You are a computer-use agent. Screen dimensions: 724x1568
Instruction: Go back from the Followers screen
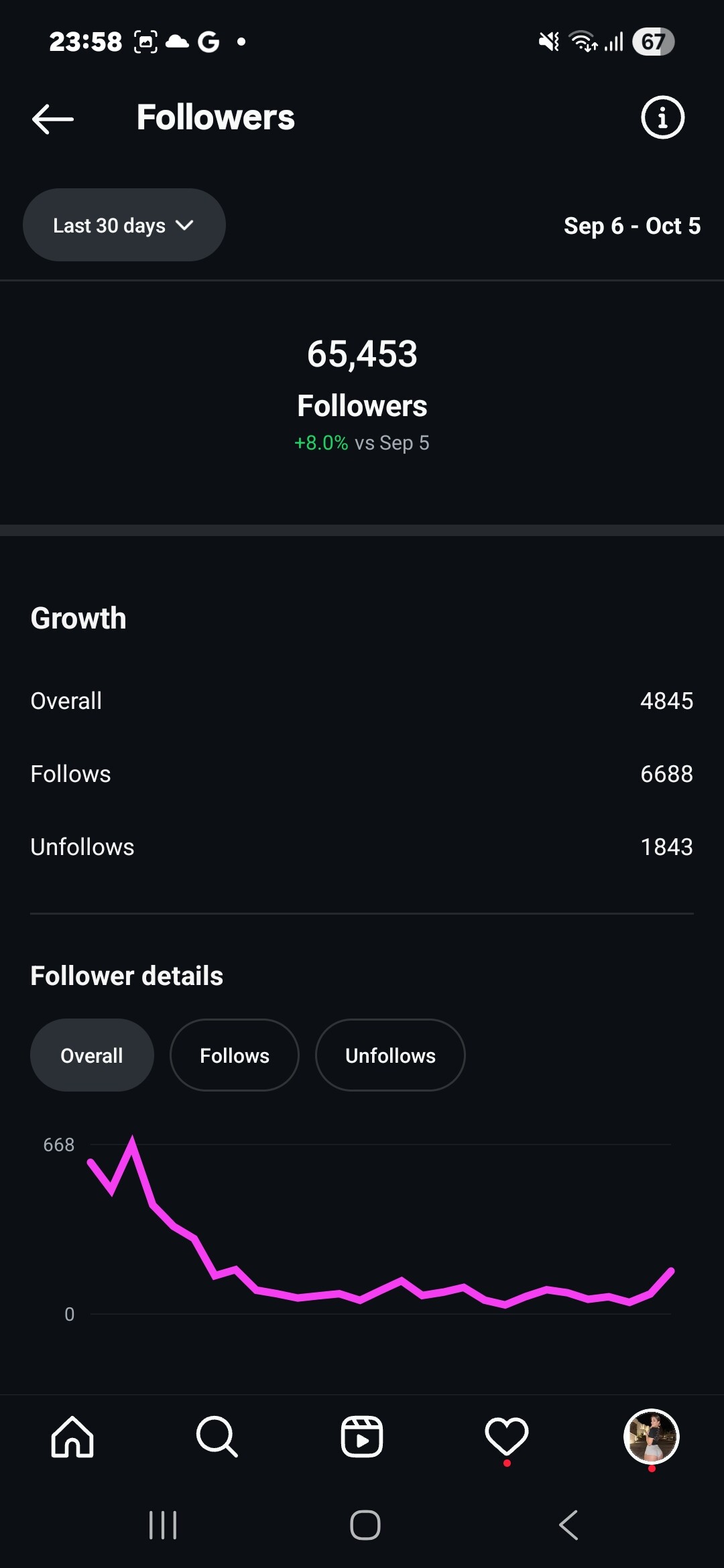[x=53, y=119]
